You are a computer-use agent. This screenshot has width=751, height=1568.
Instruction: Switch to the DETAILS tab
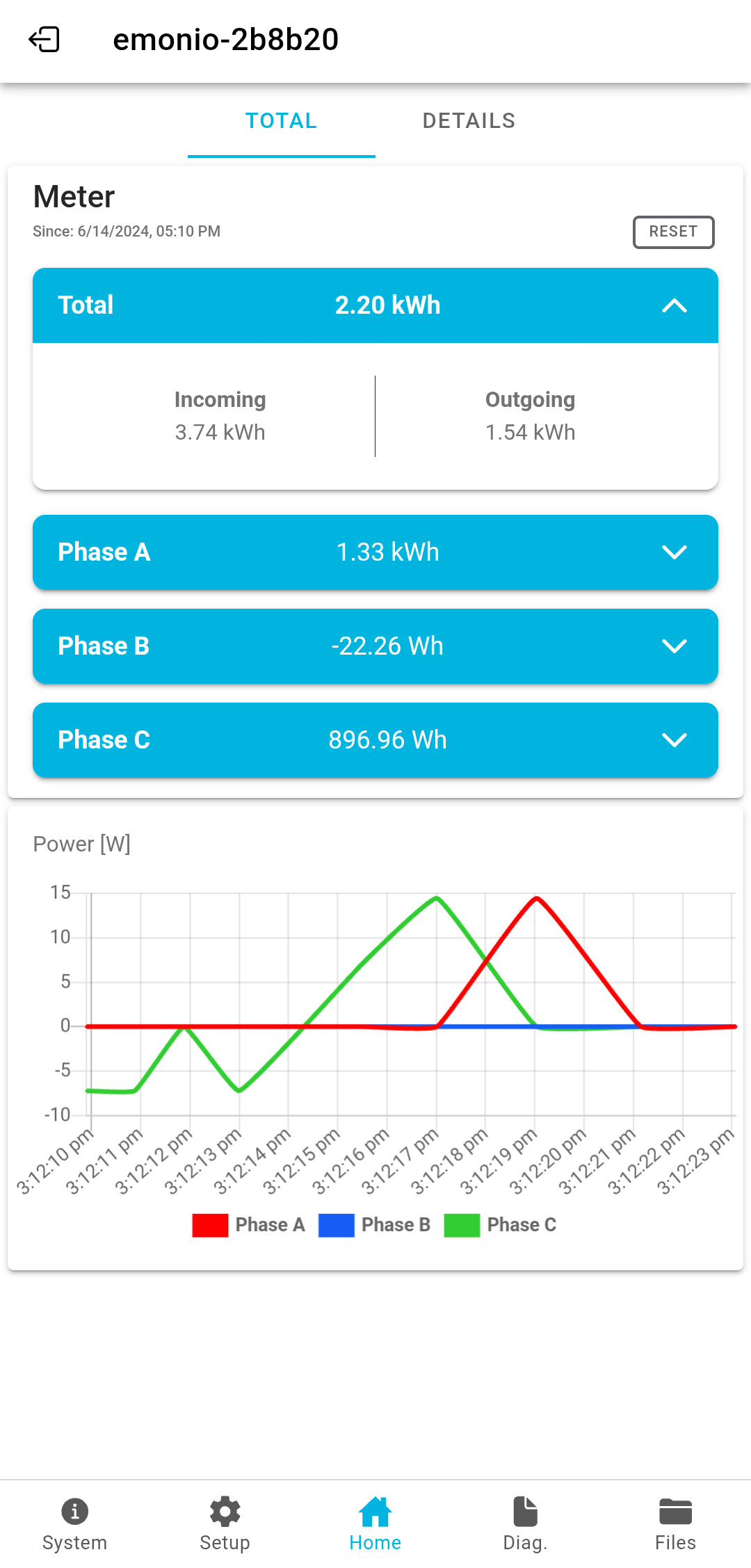[x=469, y=120]
